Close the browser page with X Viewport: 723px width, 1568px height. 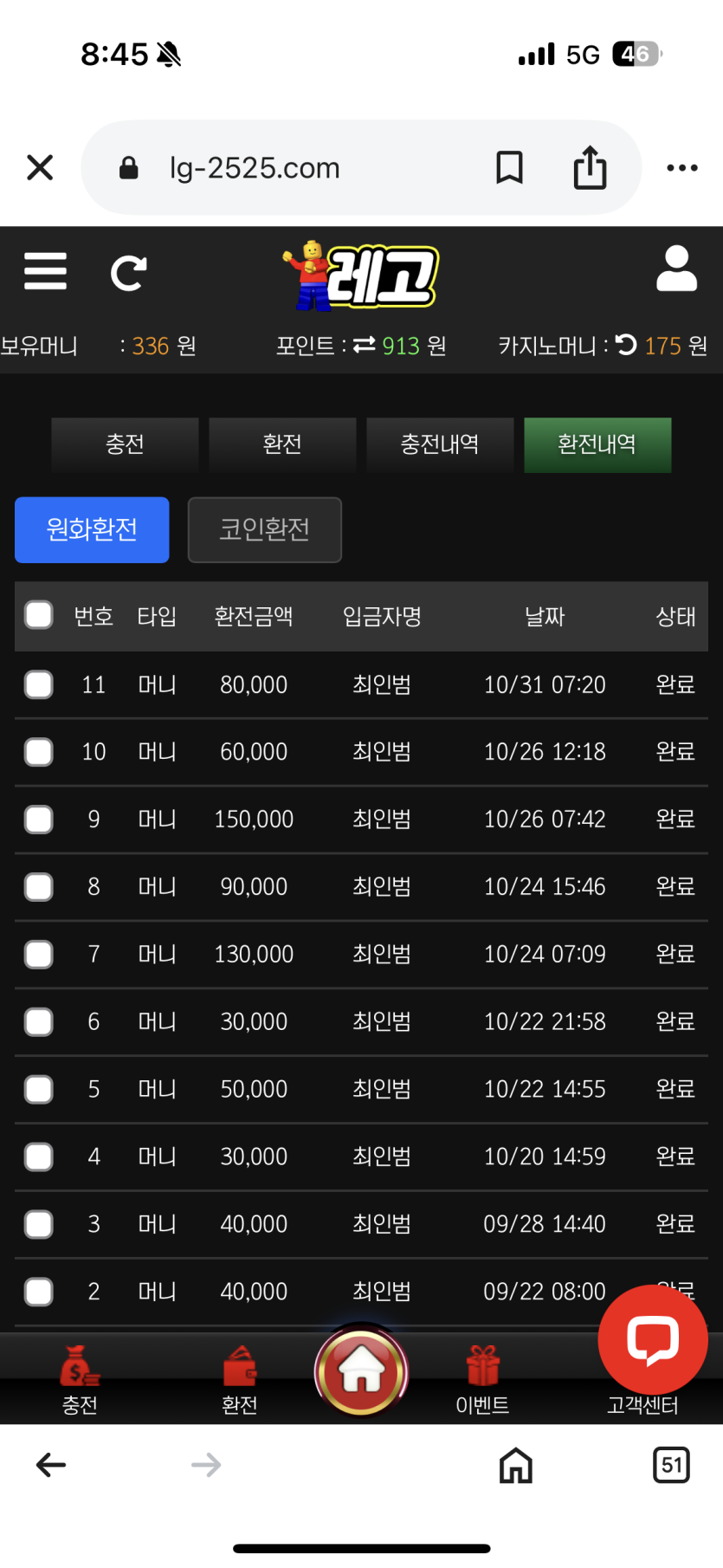tap(40, 167)
